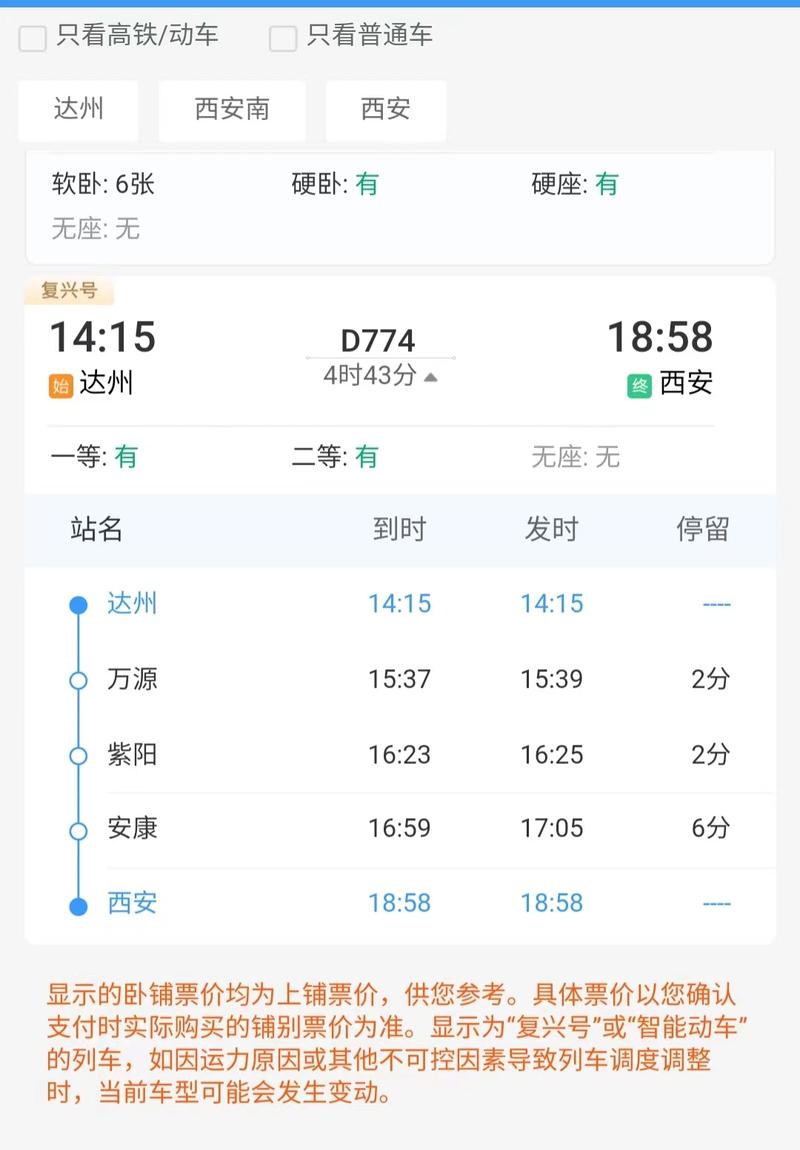800x1150 pixels.
Task: Click the D774 train number
Action: pyautogui.click(x=382, y=339)
